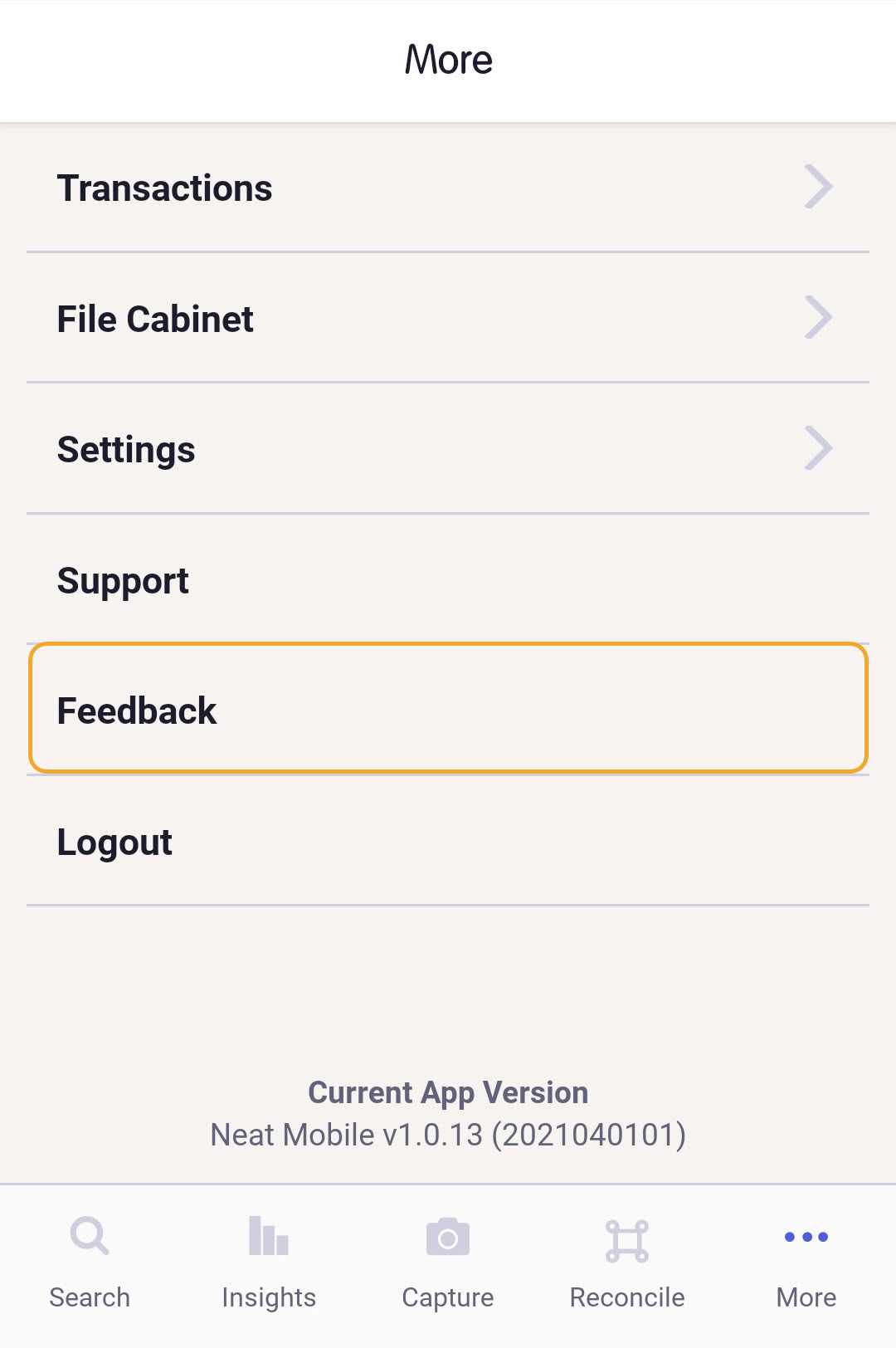896x1348 pixels.
Task: Expand the File Cabinet chevron
Action: click(817, 317)
